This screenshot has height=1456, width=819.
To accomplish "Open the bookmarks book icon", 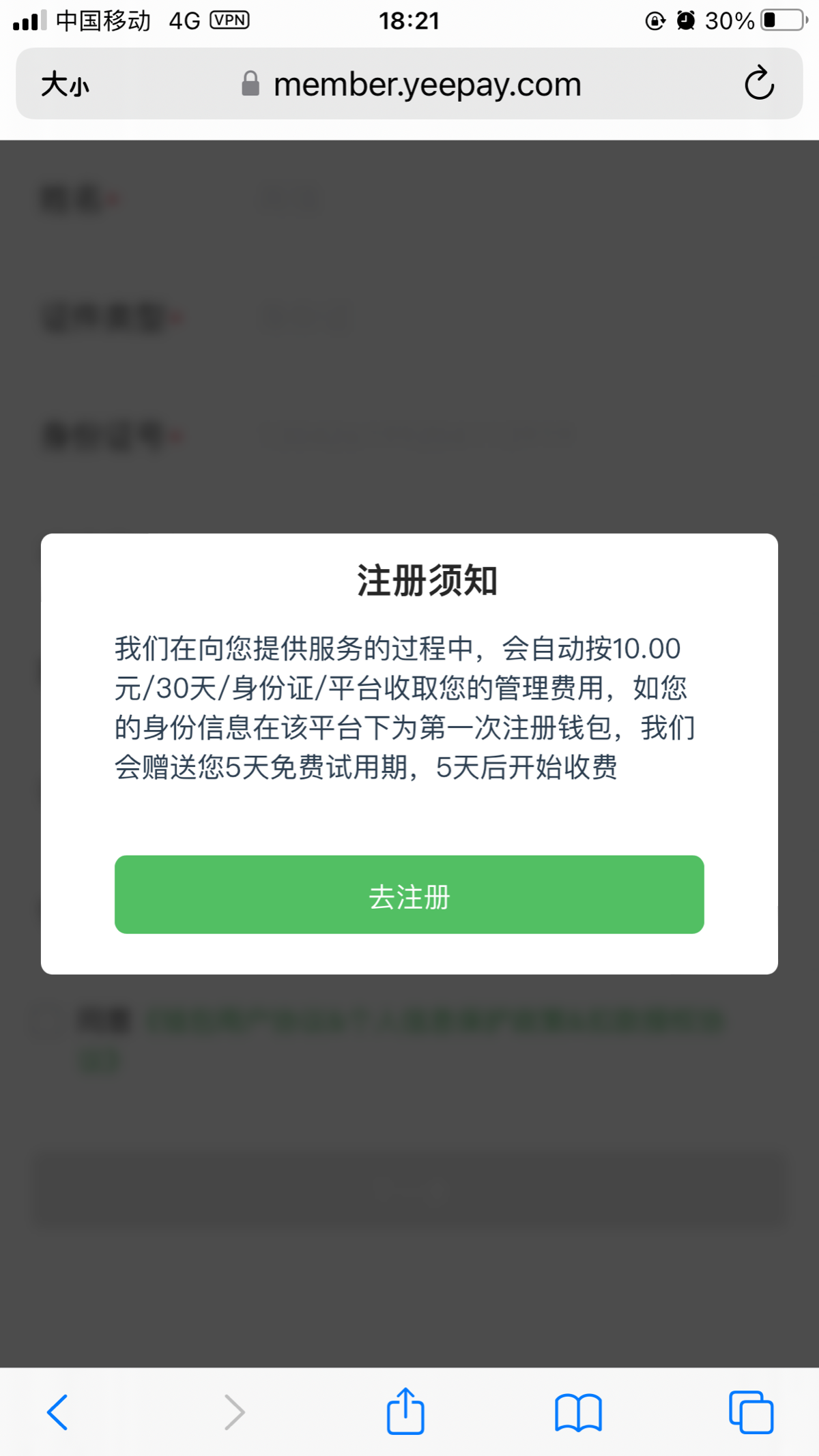I will (x=578, y=1412).
